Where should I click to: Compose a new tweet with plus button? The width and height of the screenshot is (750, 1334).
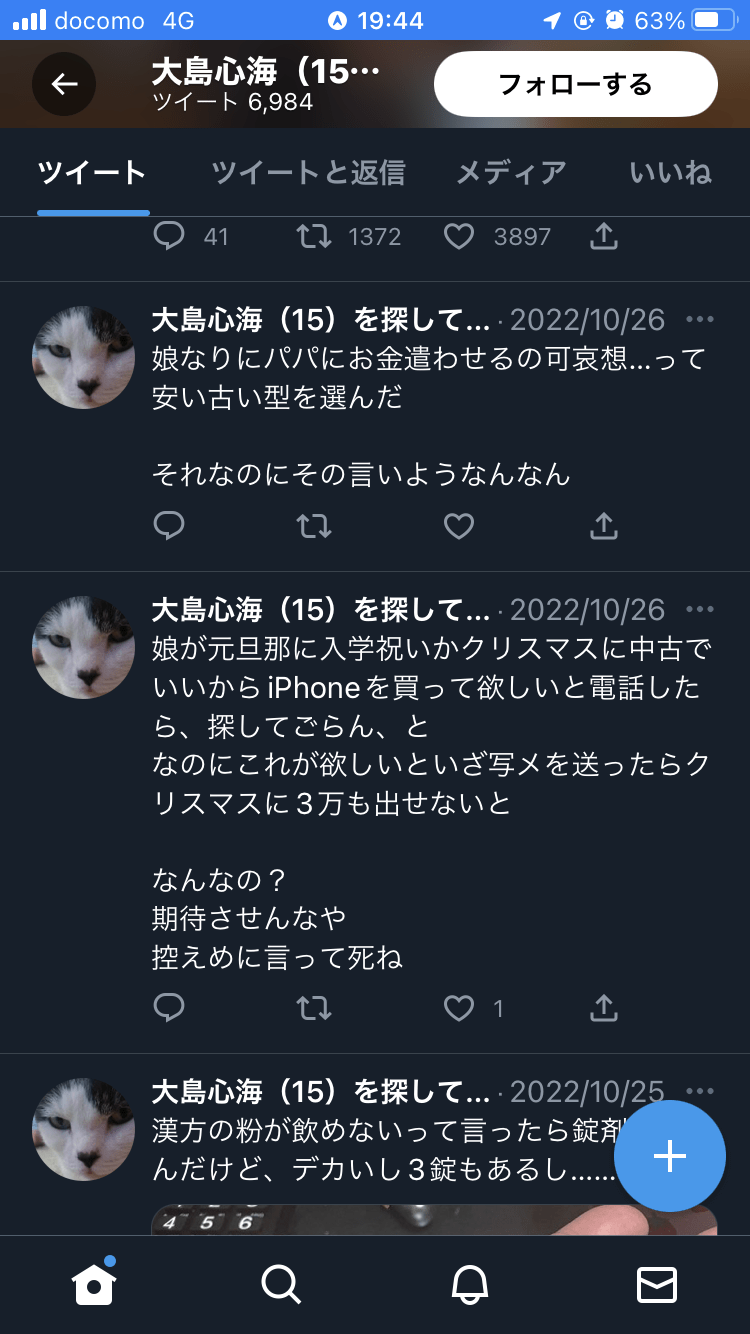[669, 1156]
